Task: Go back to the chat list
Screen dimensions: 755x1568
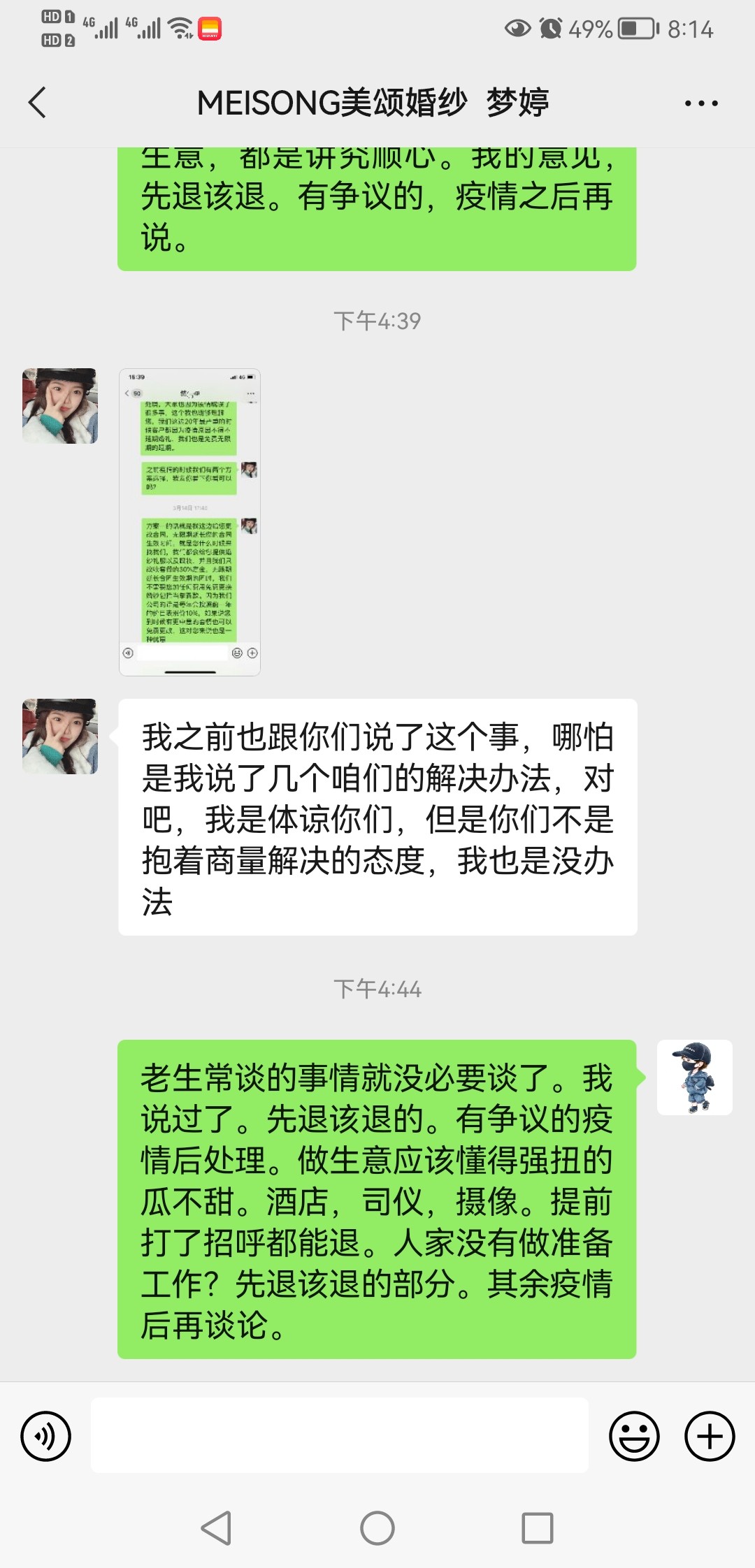Action: point(38,103)
